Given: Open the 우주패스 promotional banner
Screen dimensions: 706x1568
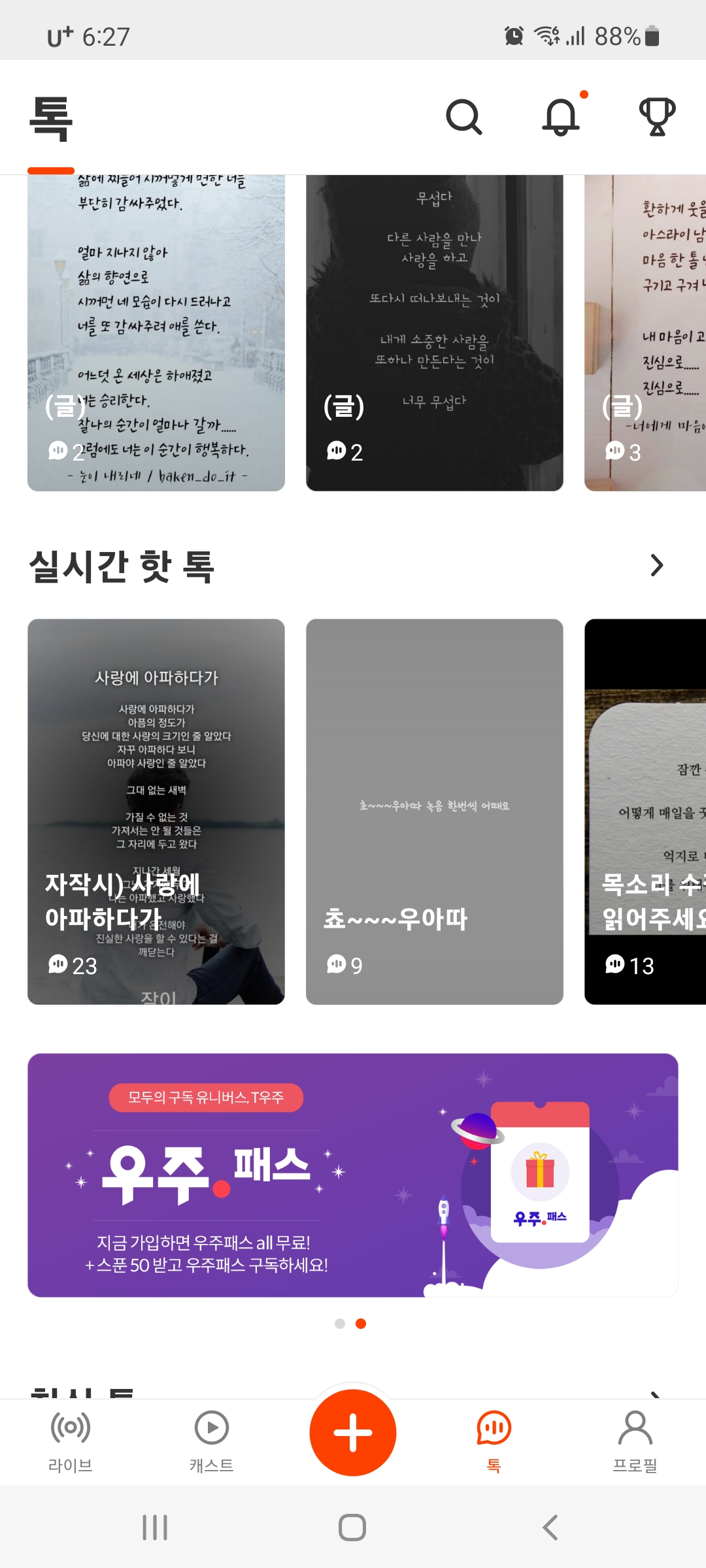Looking at the screenshot, I should [x=353, y=1175].
